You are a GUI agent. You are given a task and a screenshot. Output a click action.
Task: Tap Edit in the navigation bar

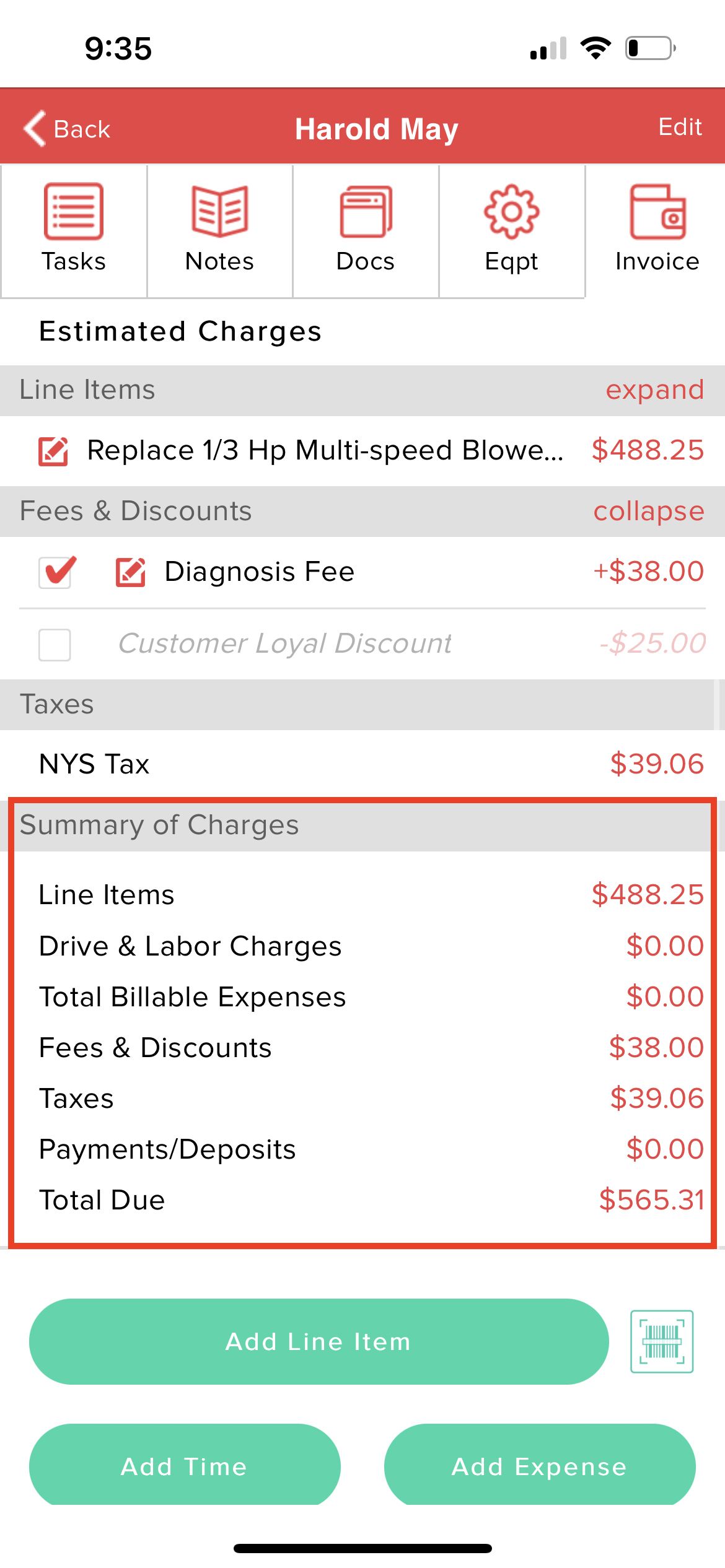[x=680, y=127]
